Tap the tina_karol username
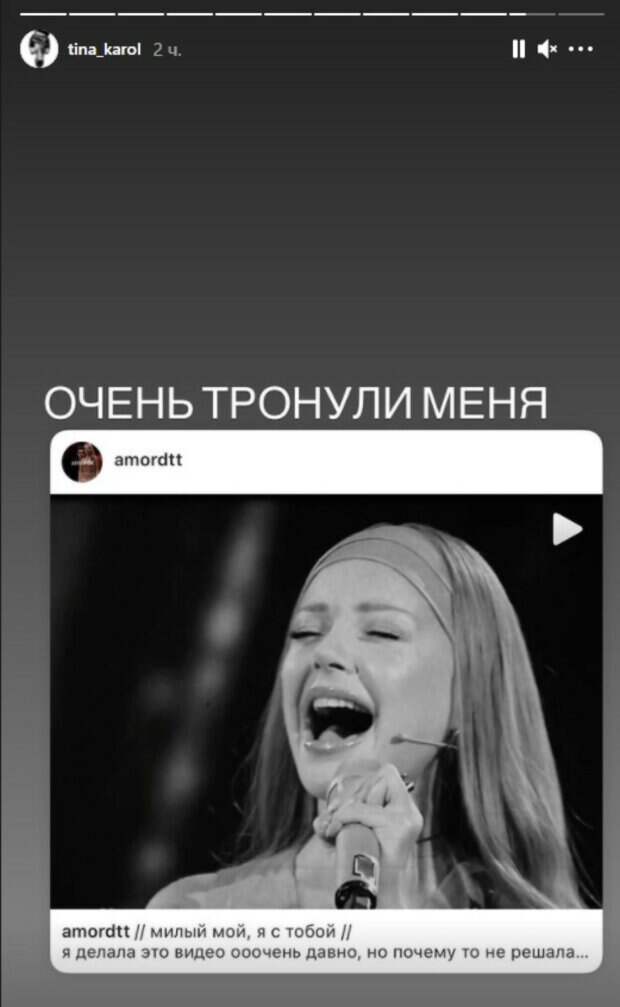The width and height of the screenshot is (620, 1007). tap(104, 49)
